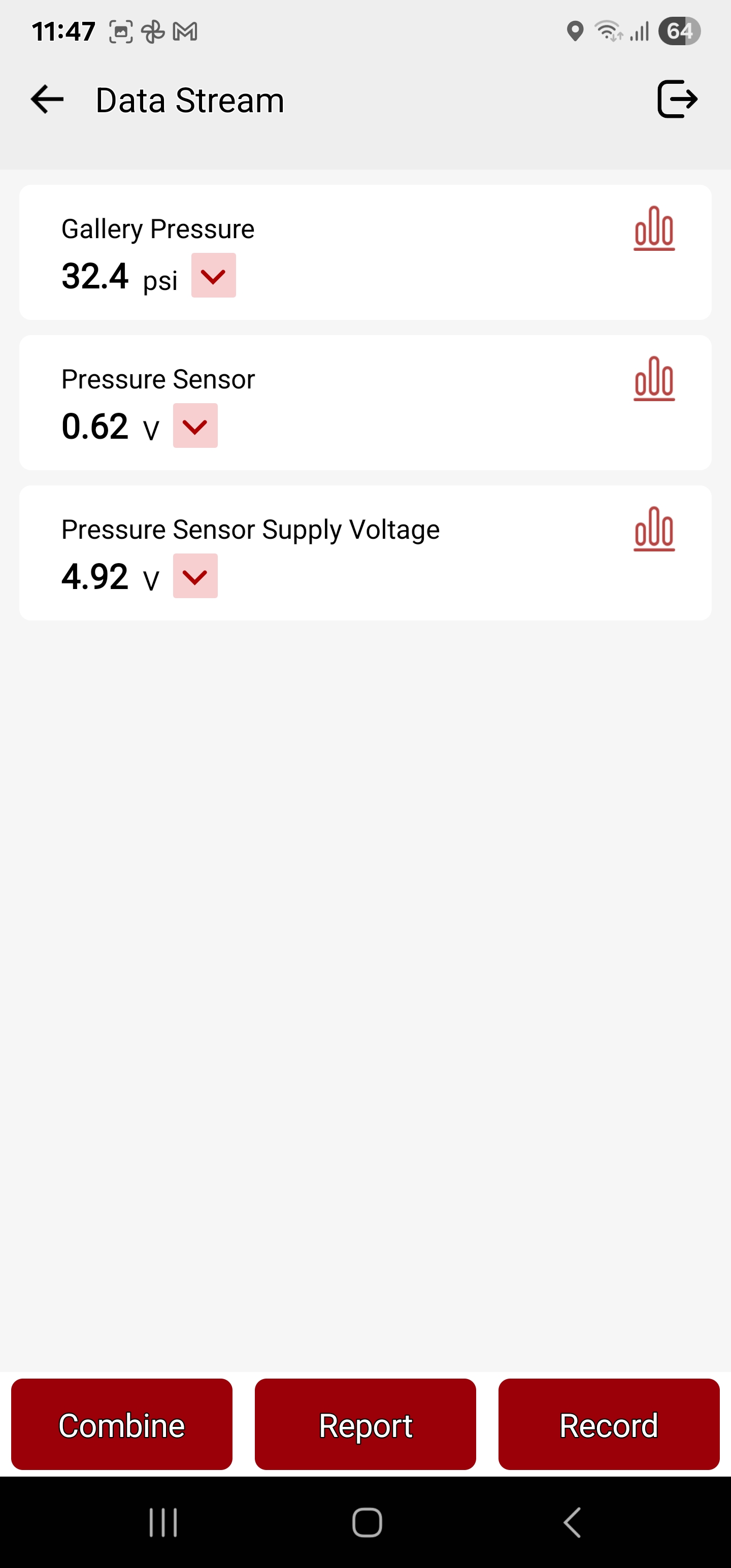Show the chart for Pressure Sensor
Viewport: 731px width, 1568px height.
654,379
